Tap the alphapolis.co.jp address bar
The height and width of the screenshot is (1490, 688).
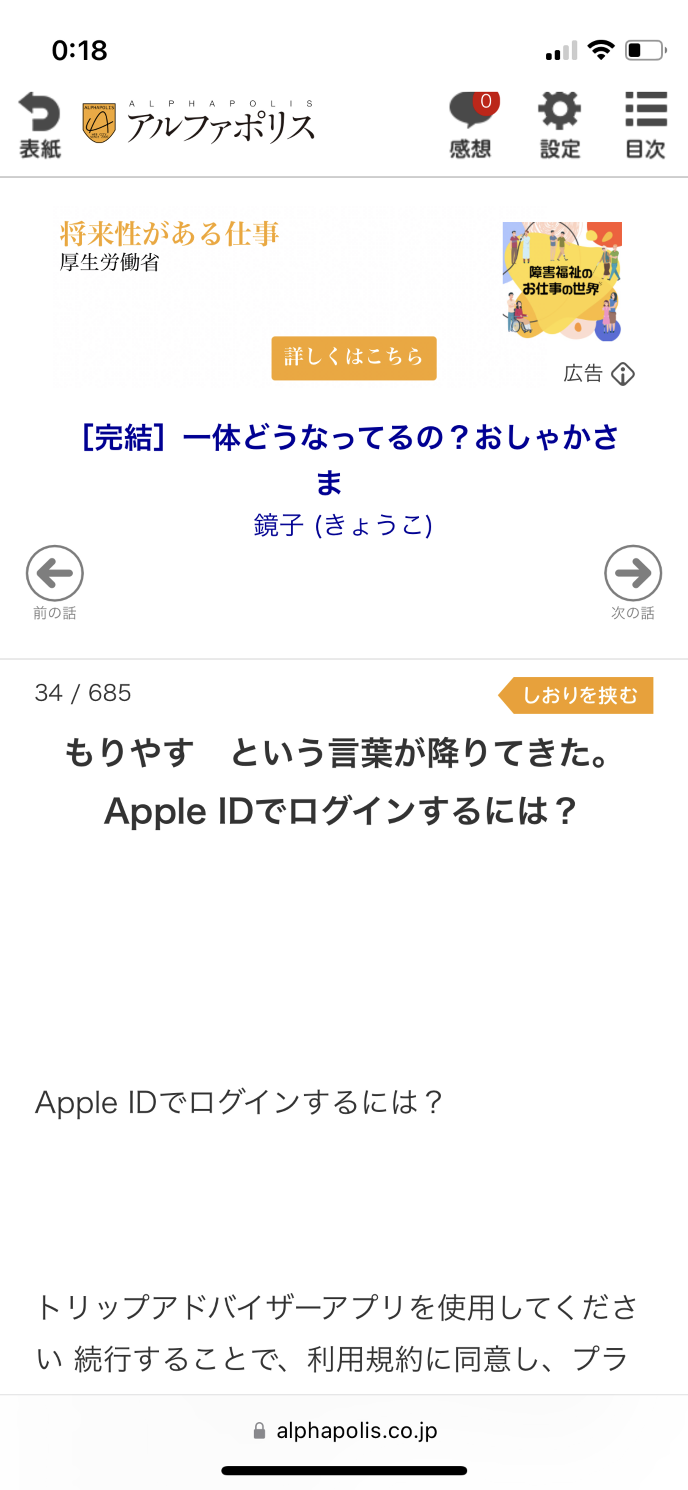click(345, 1431)
